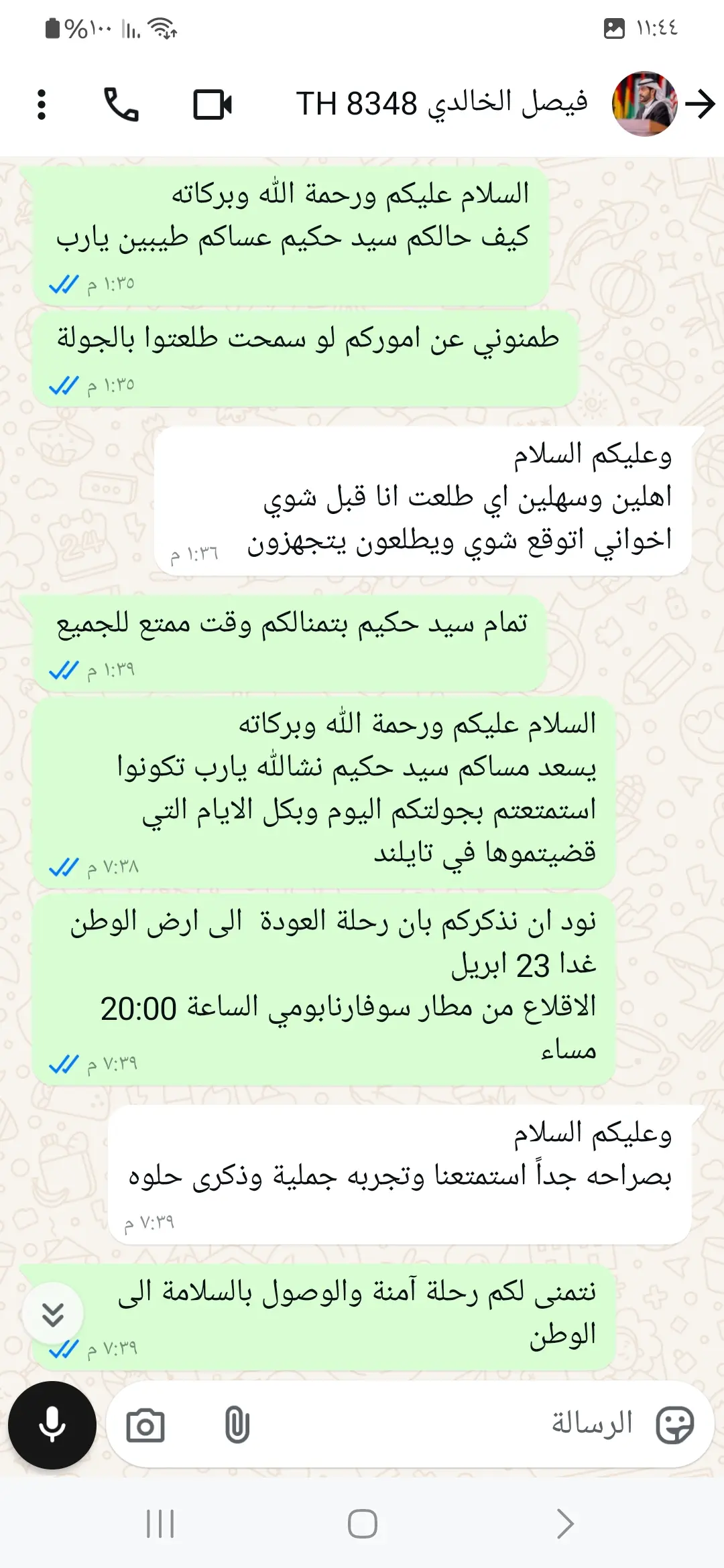The width and height of the screenshot is (724, 1568).
Task: Open the contact's profile photo
Action: [644, 104]
